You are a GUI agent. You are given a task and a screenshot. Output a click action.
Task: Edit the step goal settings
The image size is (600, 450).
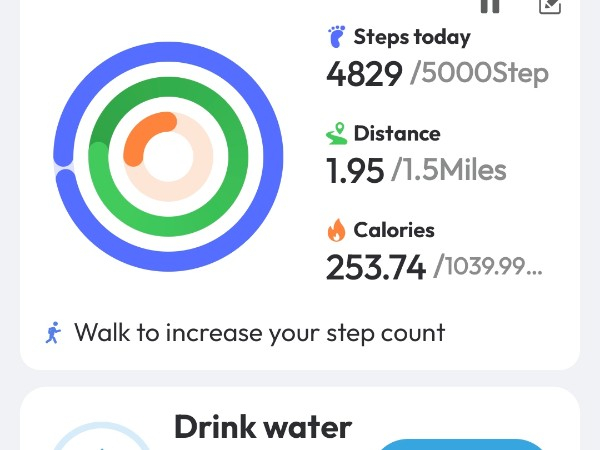[550, 5]
